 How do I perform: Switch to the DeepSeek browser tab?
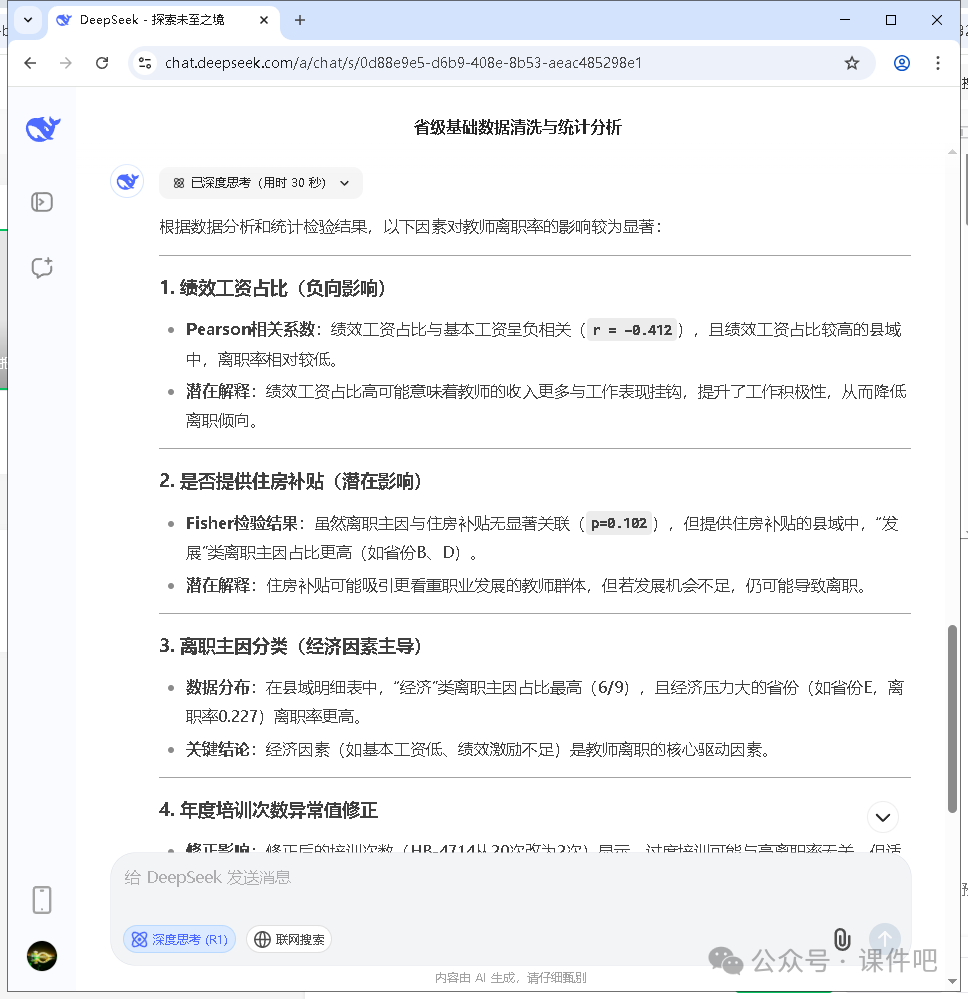click(x=150, y=18)
